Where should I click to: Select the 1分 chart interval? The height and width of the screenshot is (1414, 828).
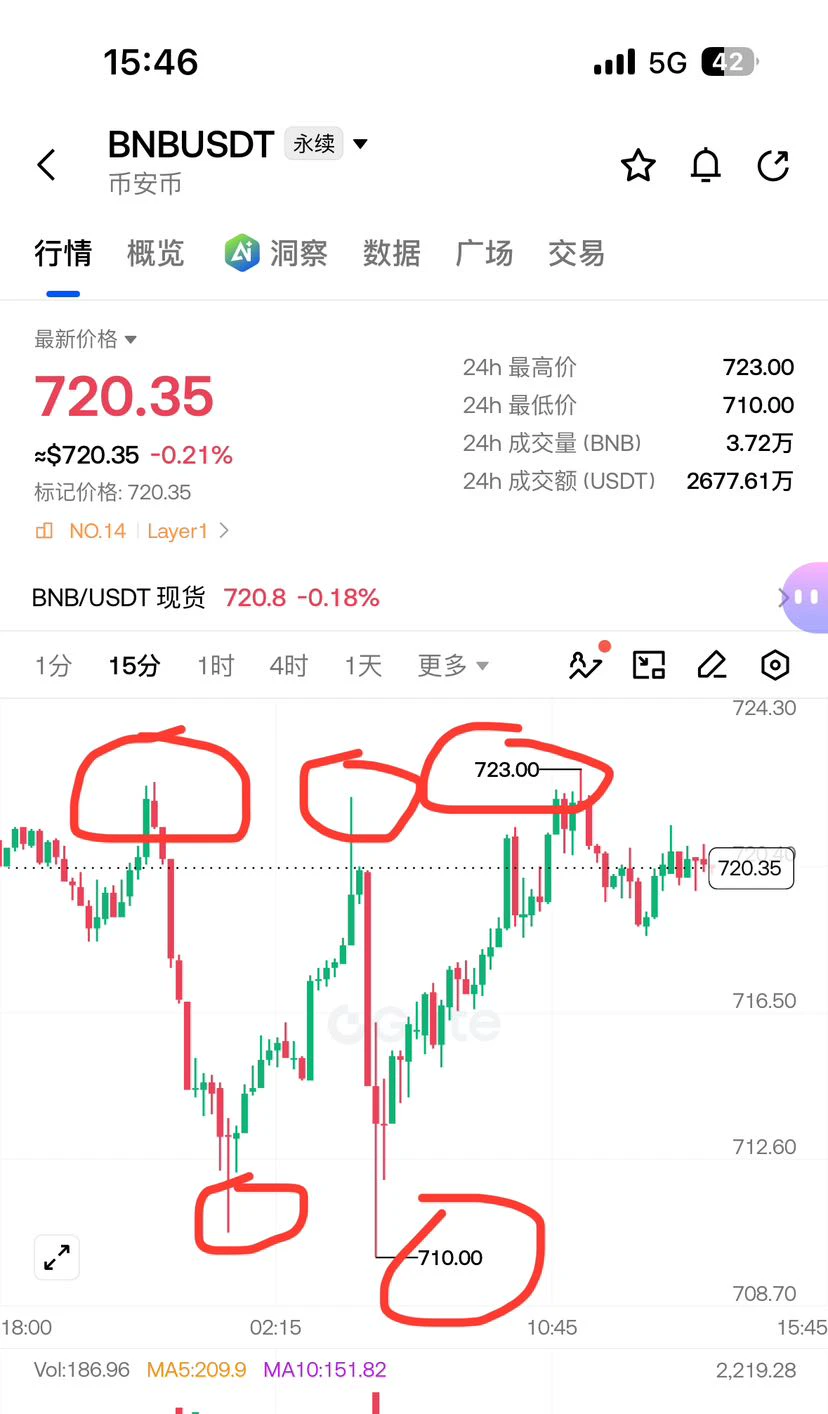[x=53, y=665]
